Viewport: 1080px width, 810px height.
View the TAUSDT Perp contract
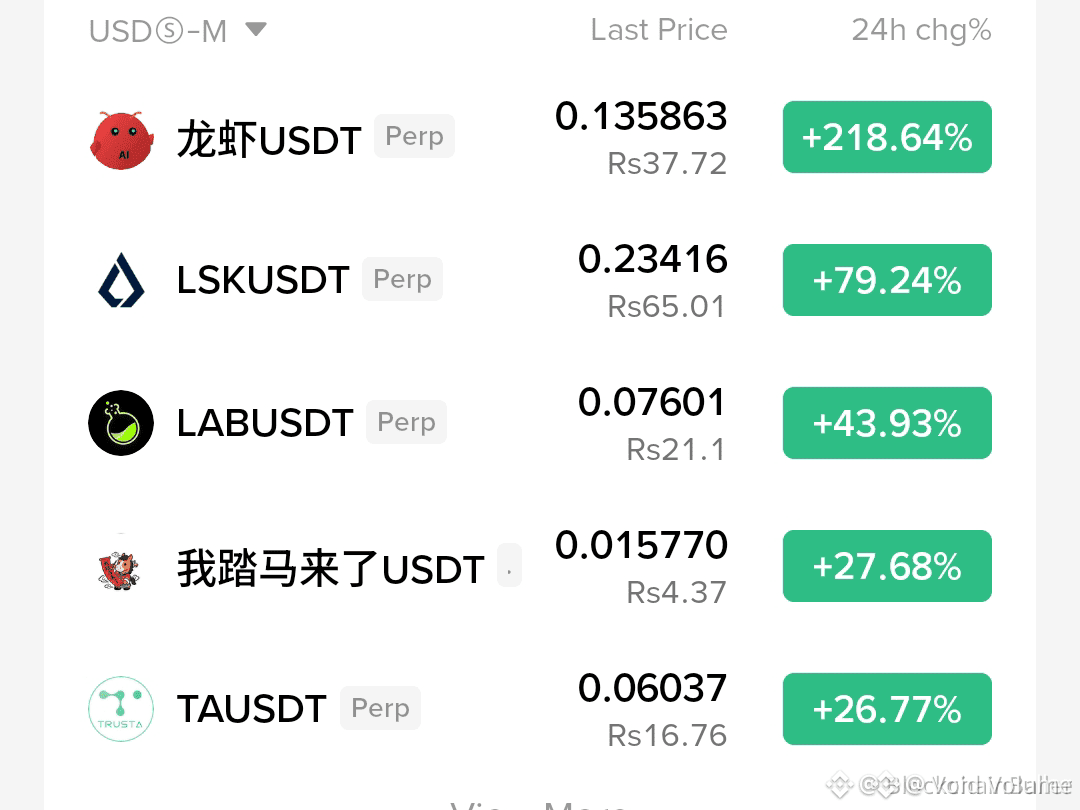click(x=540, y=709)
